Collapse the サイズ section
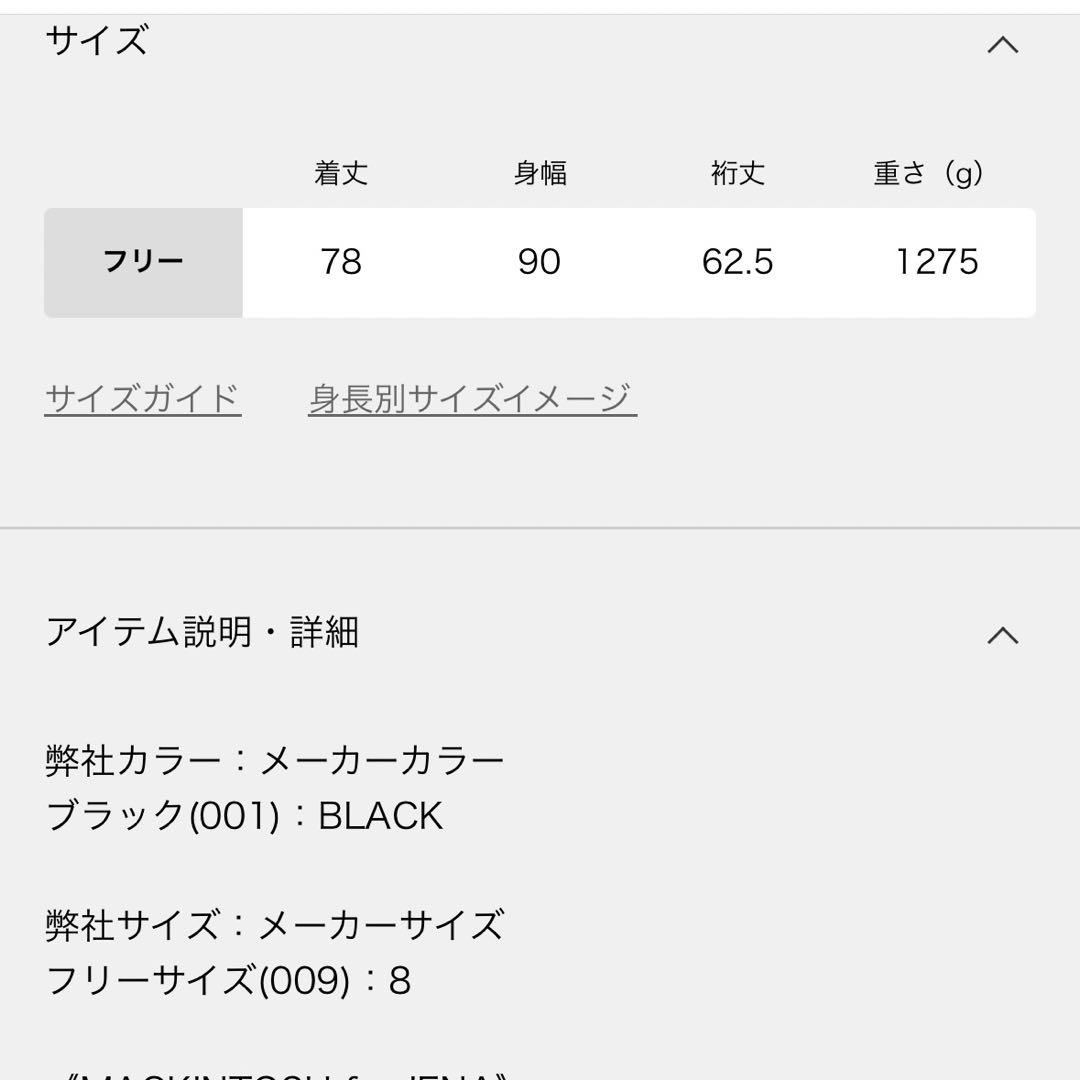 pos(1002,45)
